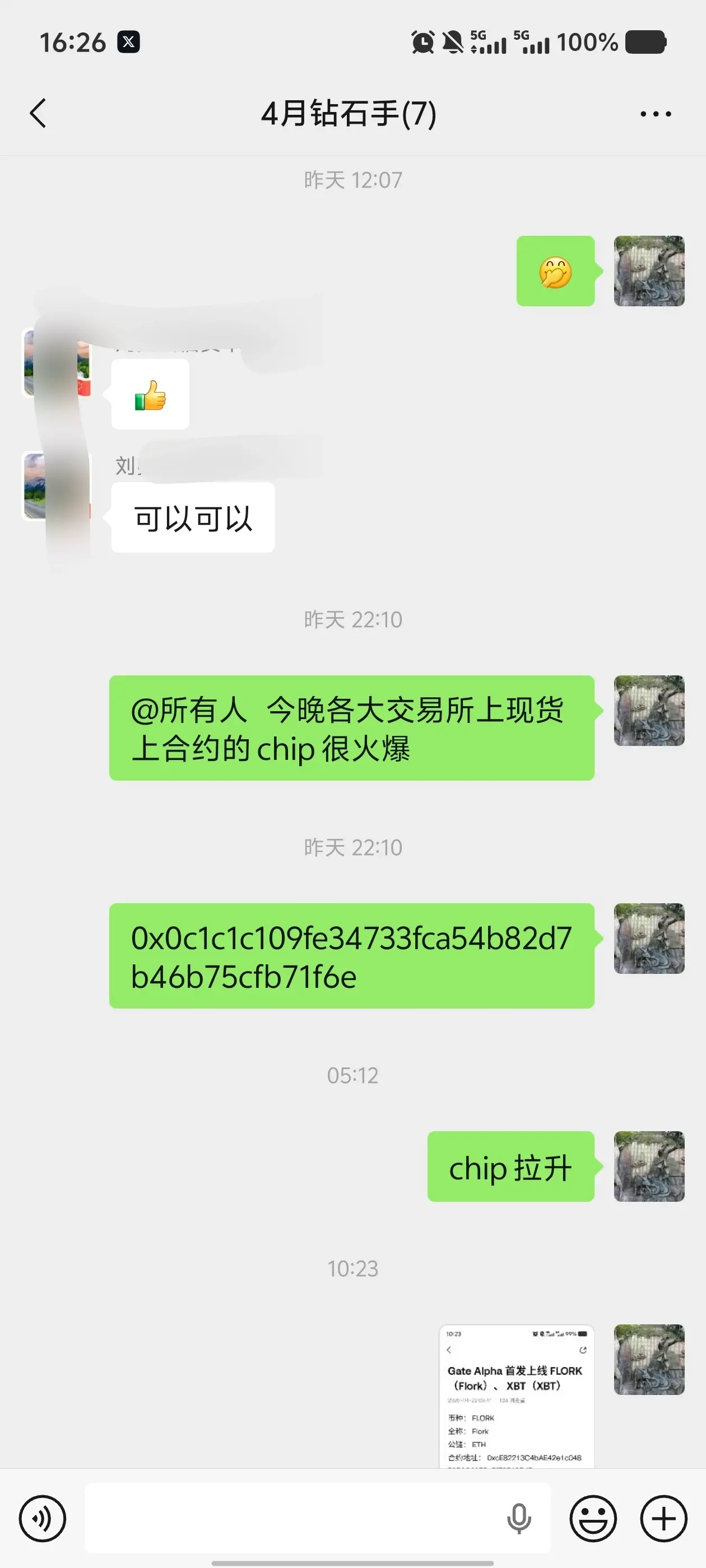The width and height of the screenshot is (706, 1568).
Task: Tap the @所有人 announcement bubble
Action: click(x=351, y=729)
